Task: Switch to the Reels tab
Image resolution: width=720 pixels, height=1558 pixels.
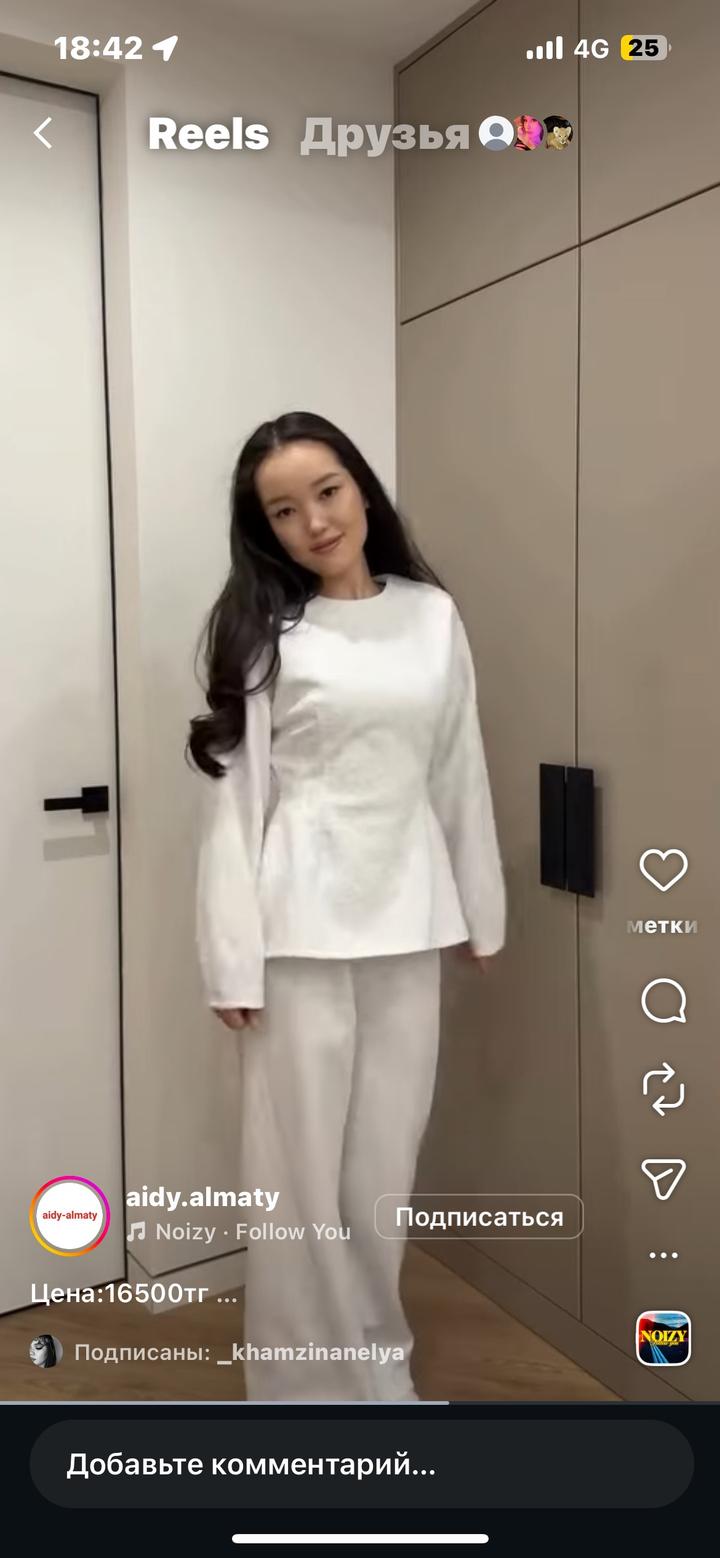Action: [208, 134]
